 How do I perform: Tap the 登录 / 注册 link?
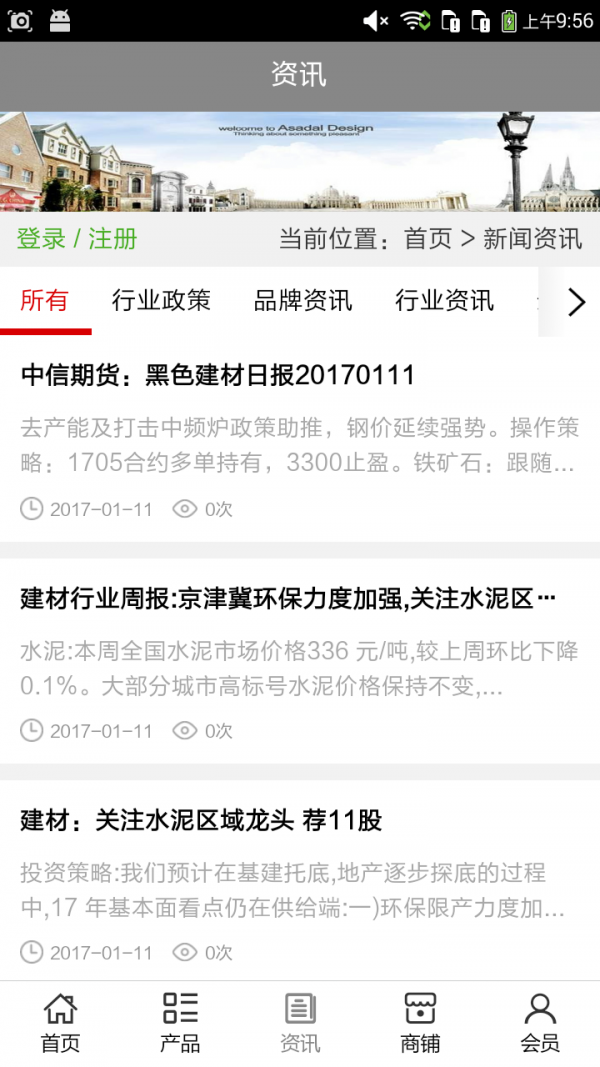77,239
